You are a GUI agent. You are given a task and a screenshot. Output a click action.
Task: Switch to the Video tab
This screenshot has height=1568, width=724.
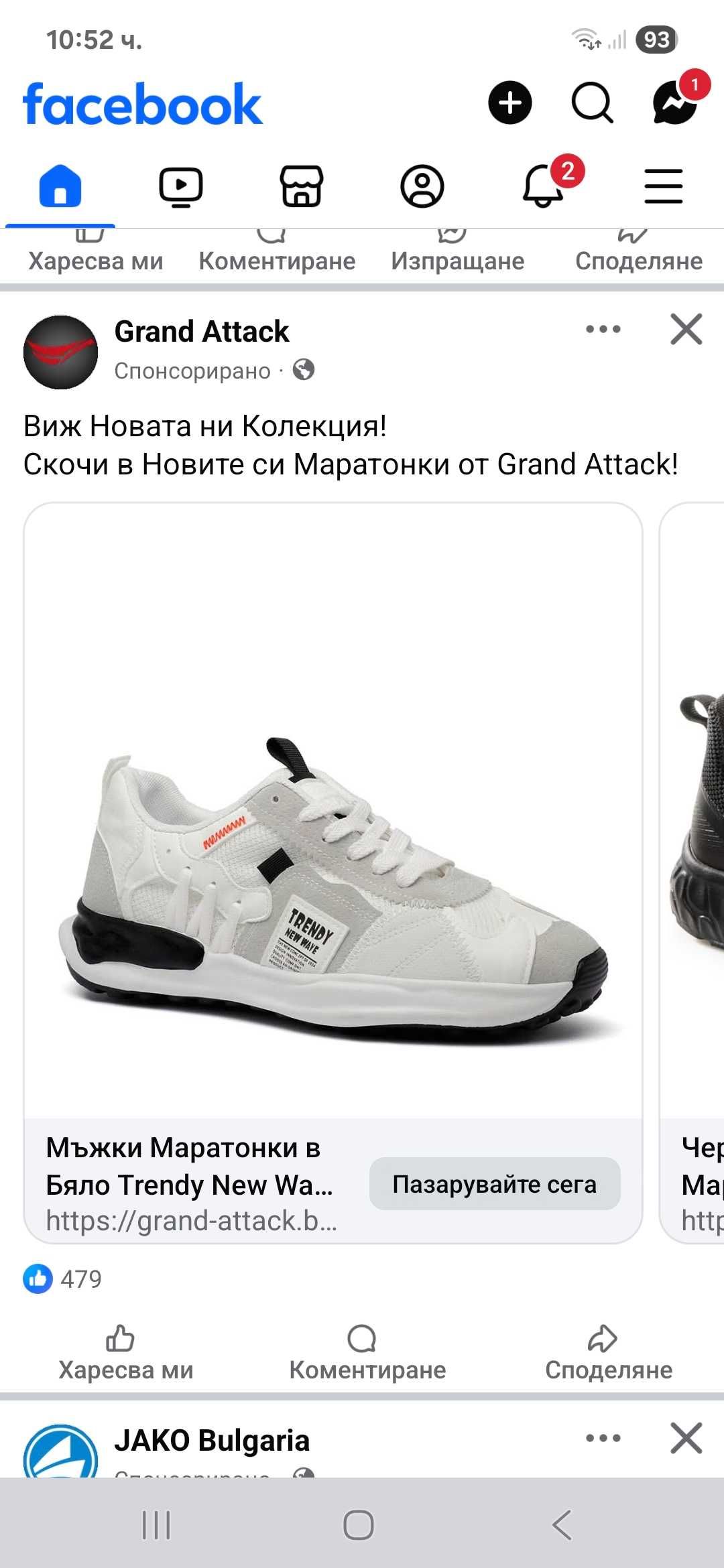181,186
